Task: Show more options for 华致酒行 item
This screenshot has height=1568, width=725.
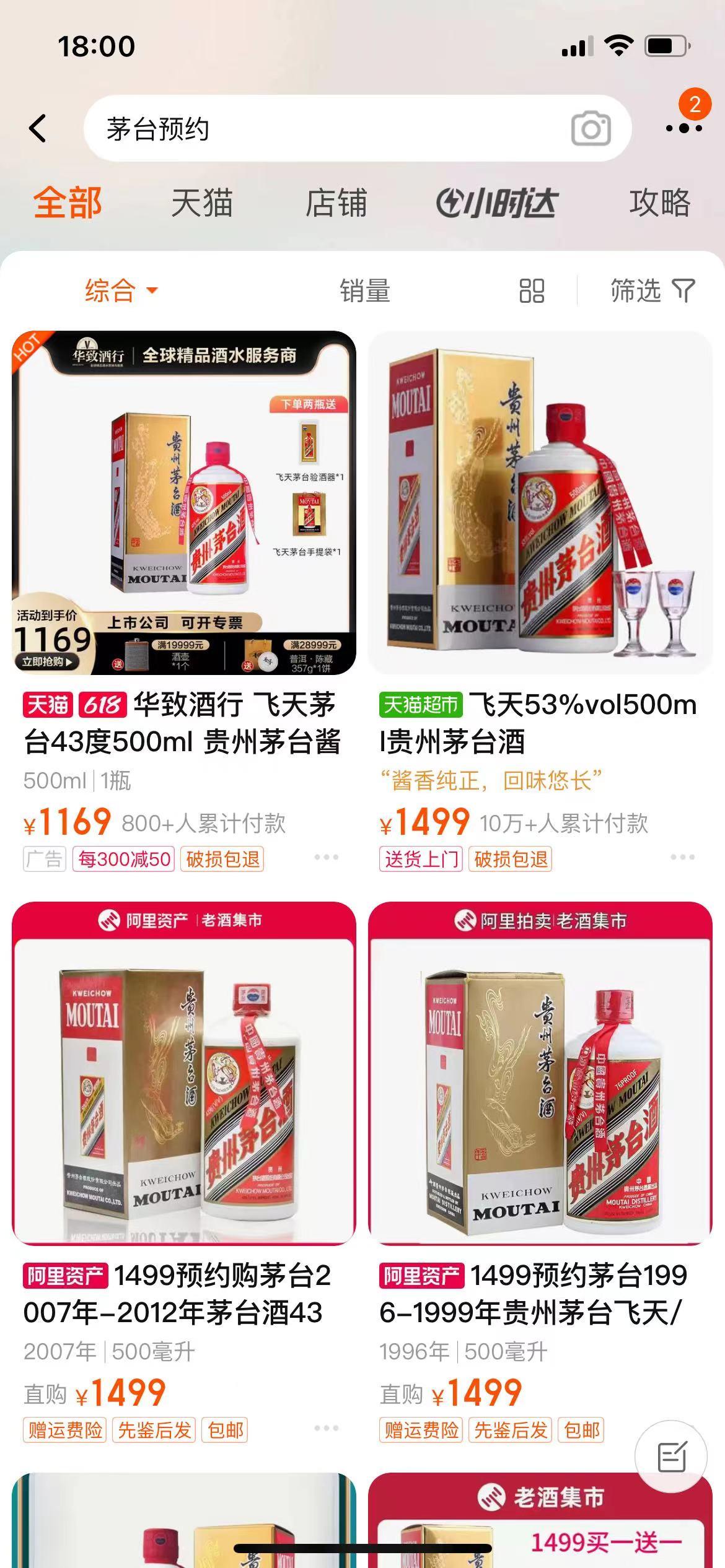Action: [x=326, y=857]
